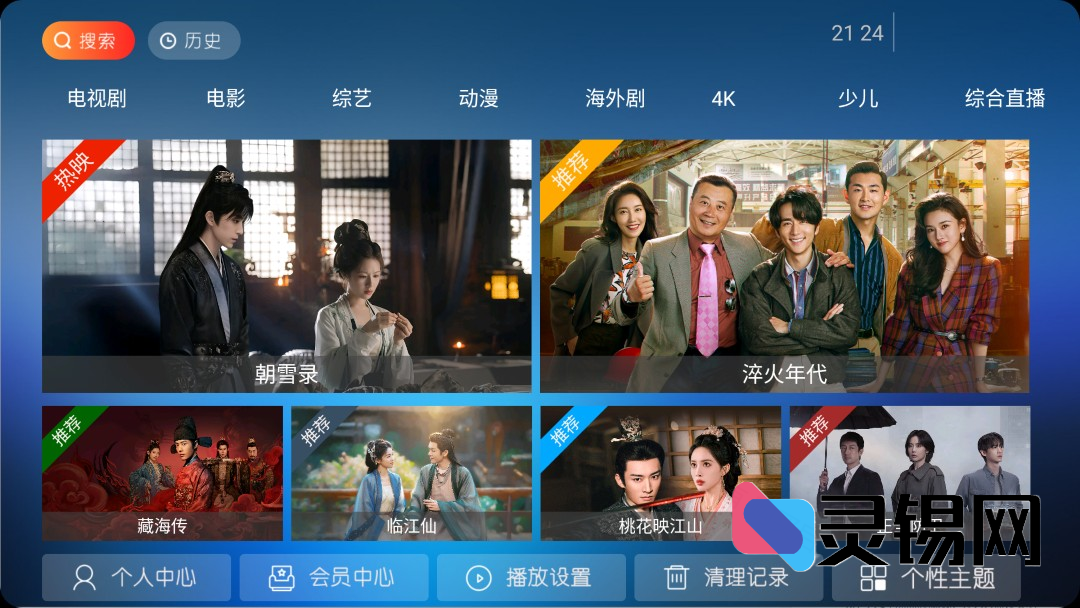Open the 海外剧 category
Image resolution: width=1080 pixels, height=608 pixels.
(615, 98)
